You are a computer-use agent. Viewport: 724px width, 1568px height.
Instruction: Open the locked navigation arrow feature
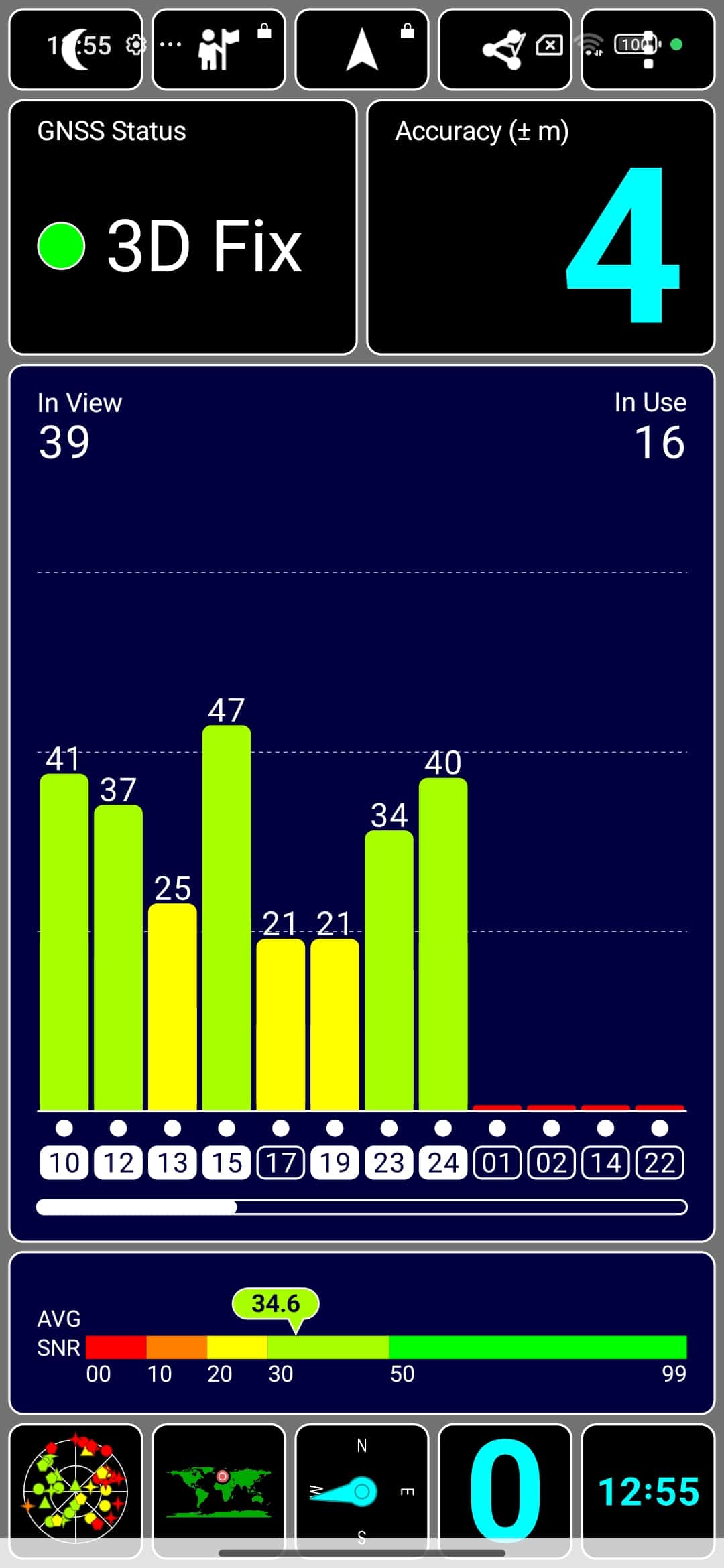[362, 50]
